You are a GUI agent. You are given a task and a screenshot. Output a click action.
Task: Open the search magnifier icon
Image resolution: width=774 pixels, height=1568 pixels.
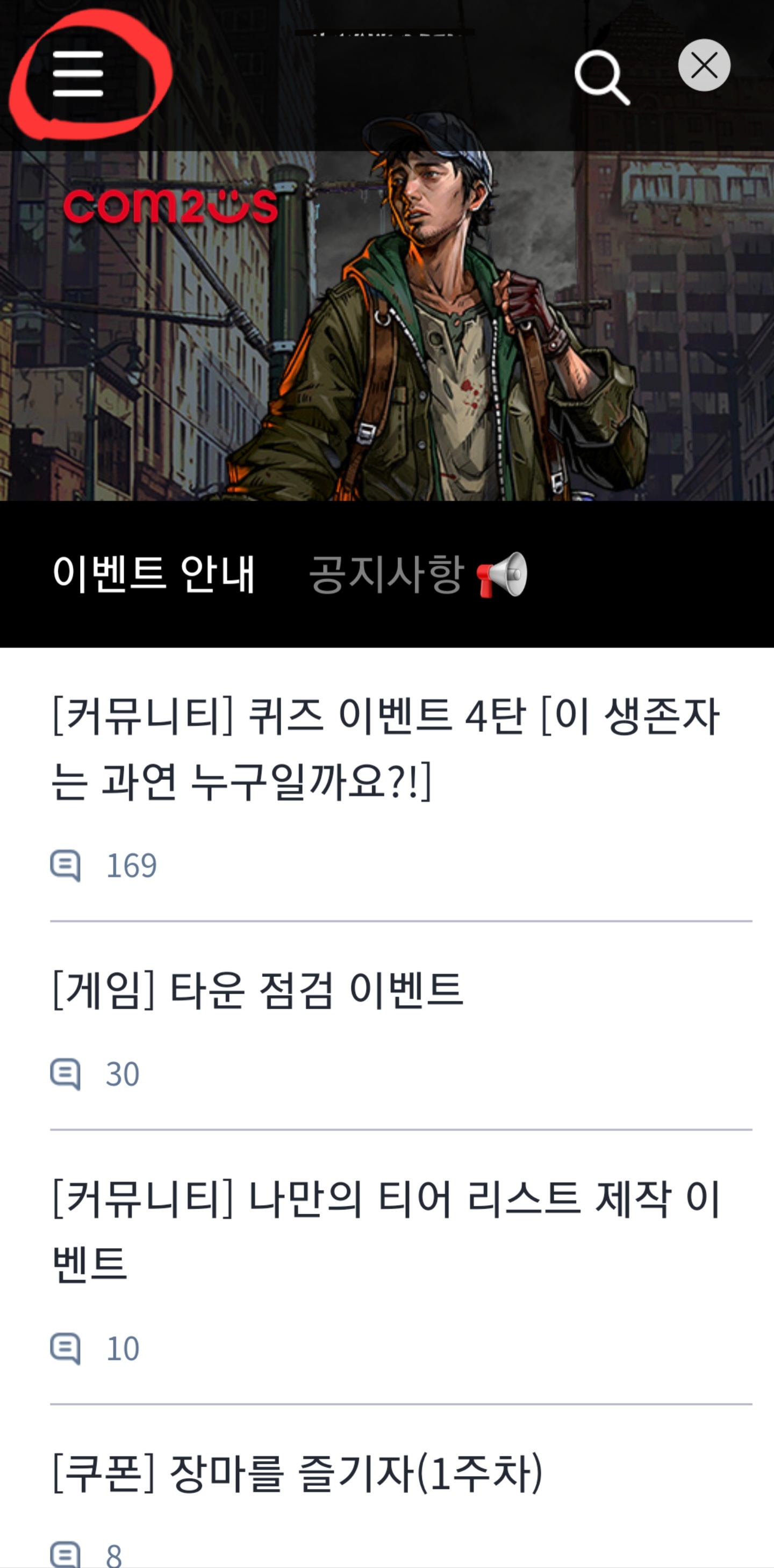(601, 77)
